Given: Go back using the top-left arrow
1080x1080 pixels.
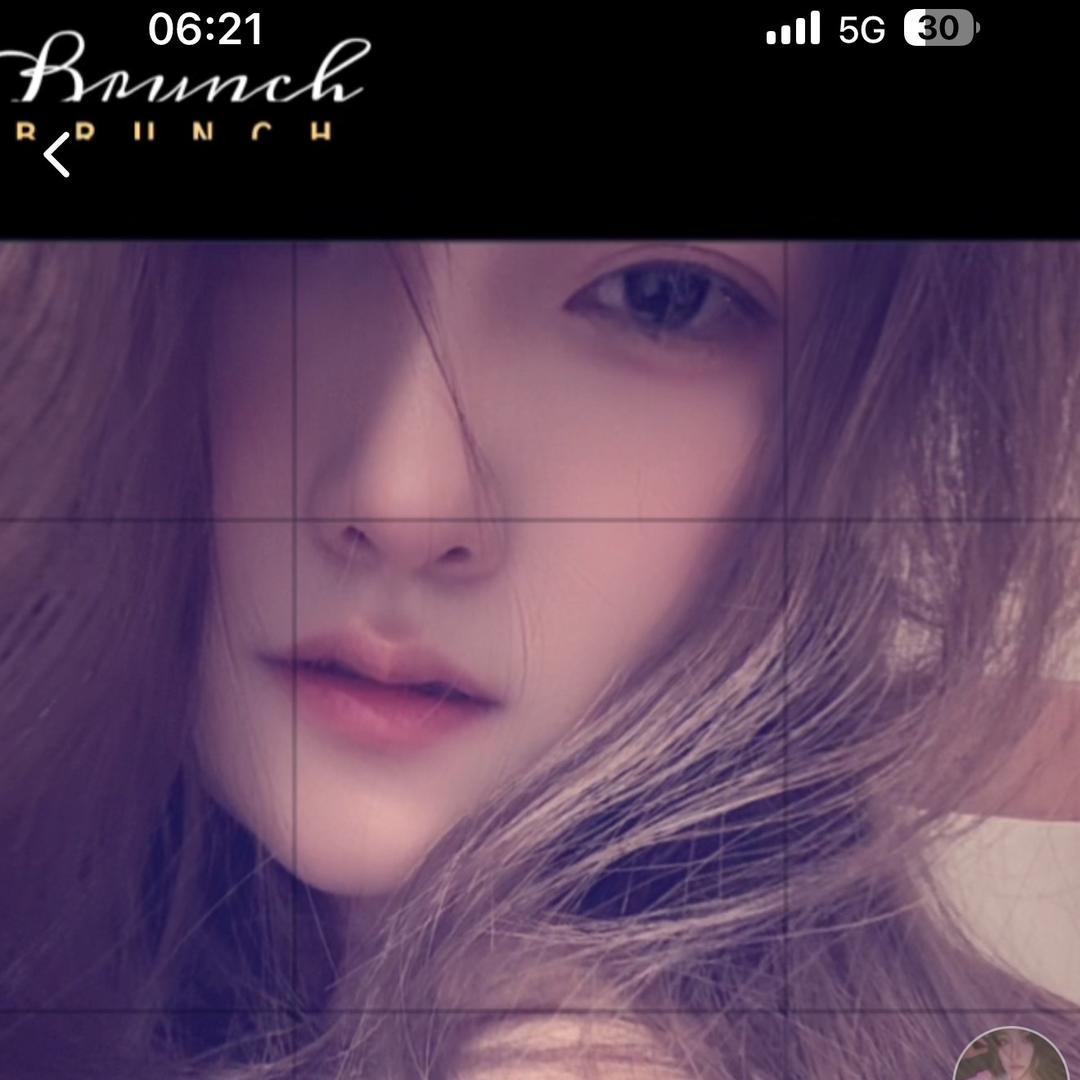Looking at the screenshot, I should (58, 155).
